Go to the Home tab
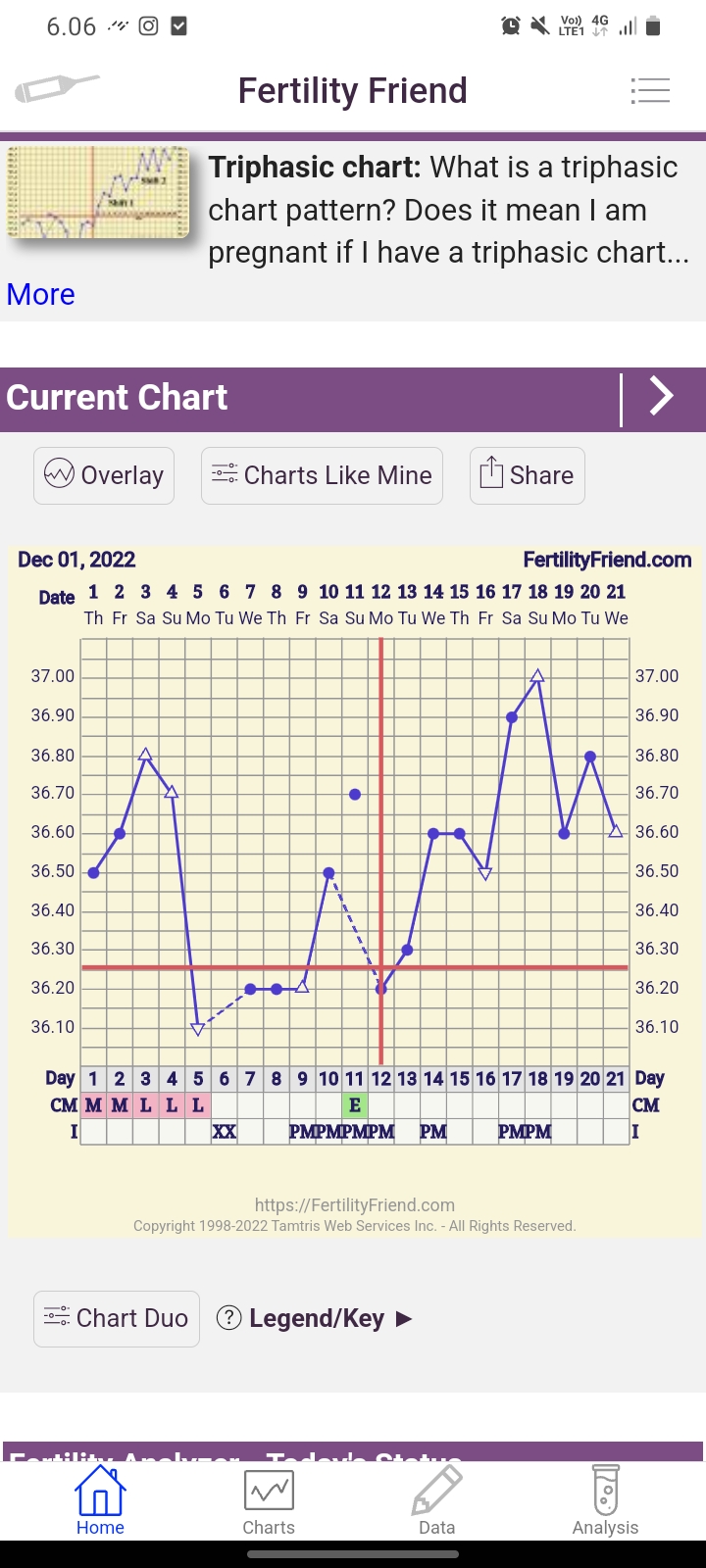706x1568 pixels. point(100,1500)
